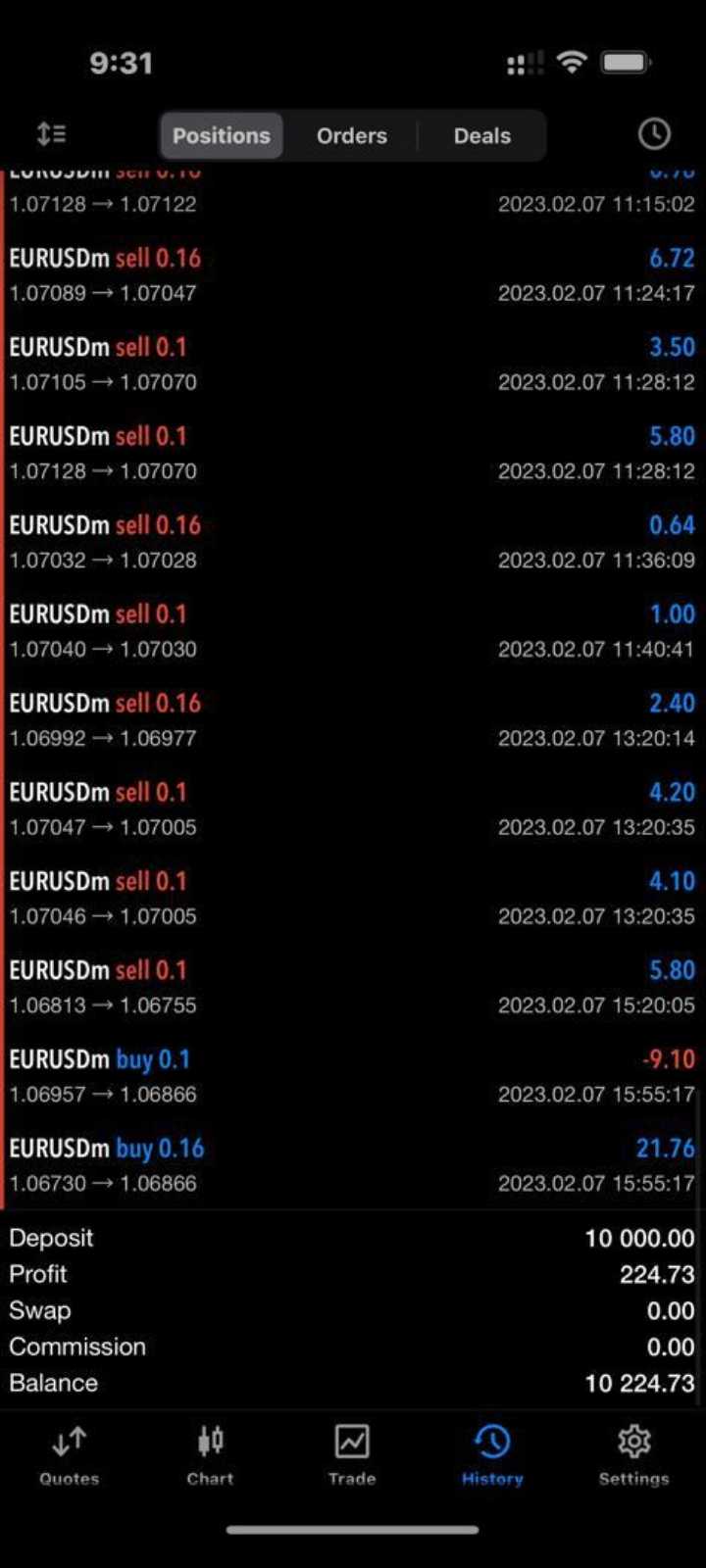This screenshot has height=1568, width=706.
Task: Open the Chart tab
Action: pyautogui.click(x=210, y=1455)
